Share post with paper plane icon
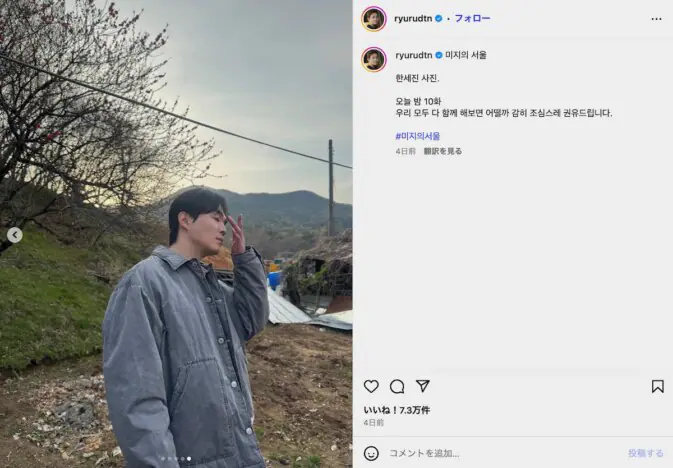The width and height of the screenshot is (673, 468). coord(423,386)
